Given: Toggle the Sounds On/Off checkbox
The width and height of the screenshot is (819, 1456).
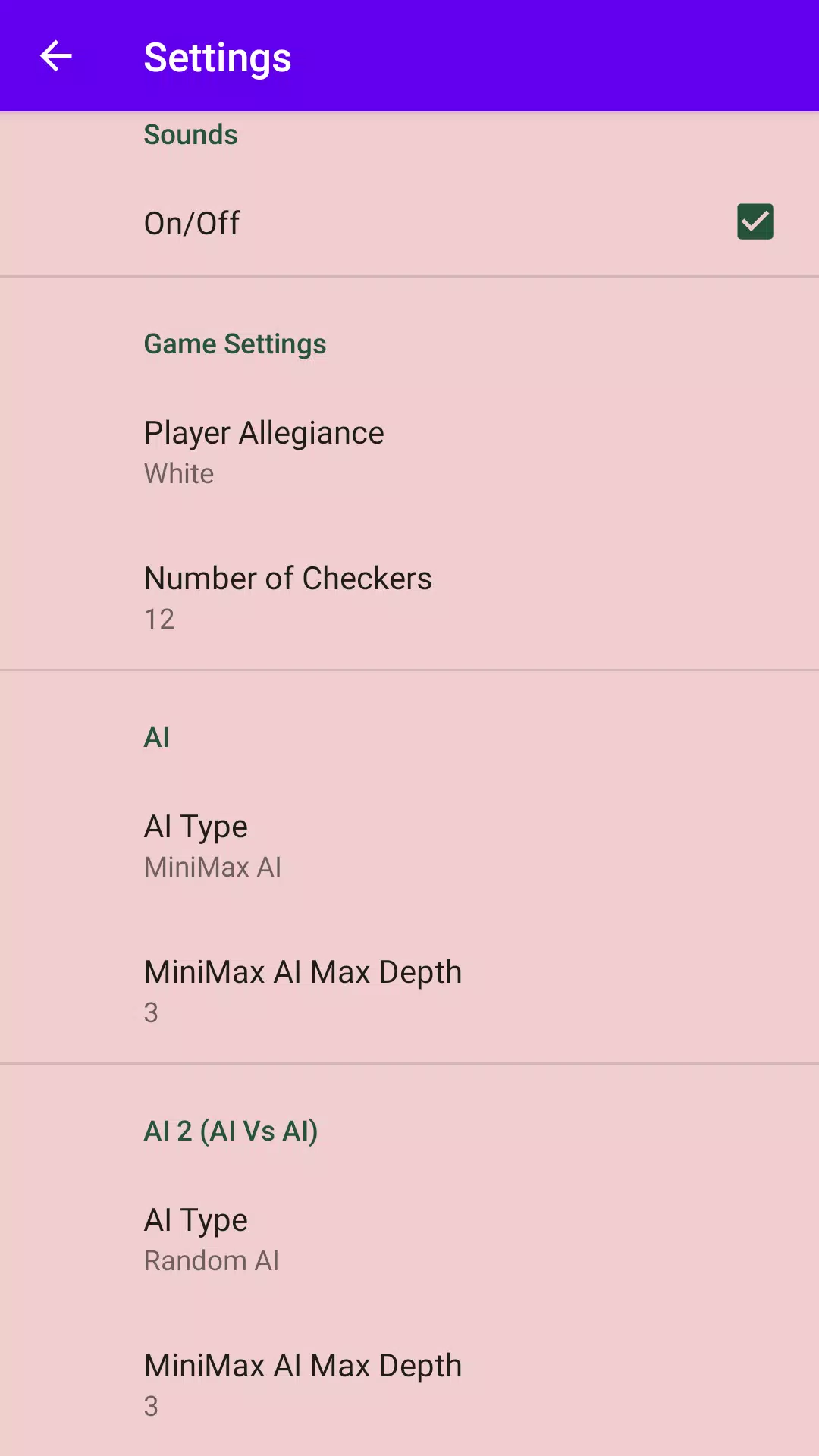Looking at the screenshot, I should (x=755, y=222).
